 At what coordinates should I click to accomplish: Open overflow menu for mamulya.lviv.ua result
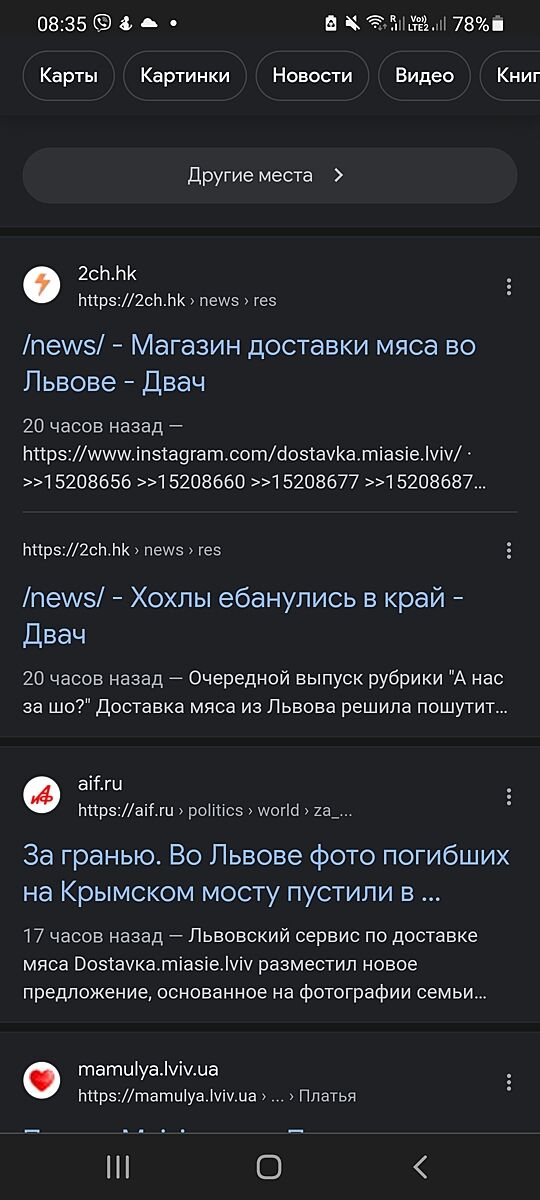pos(509,1082)
